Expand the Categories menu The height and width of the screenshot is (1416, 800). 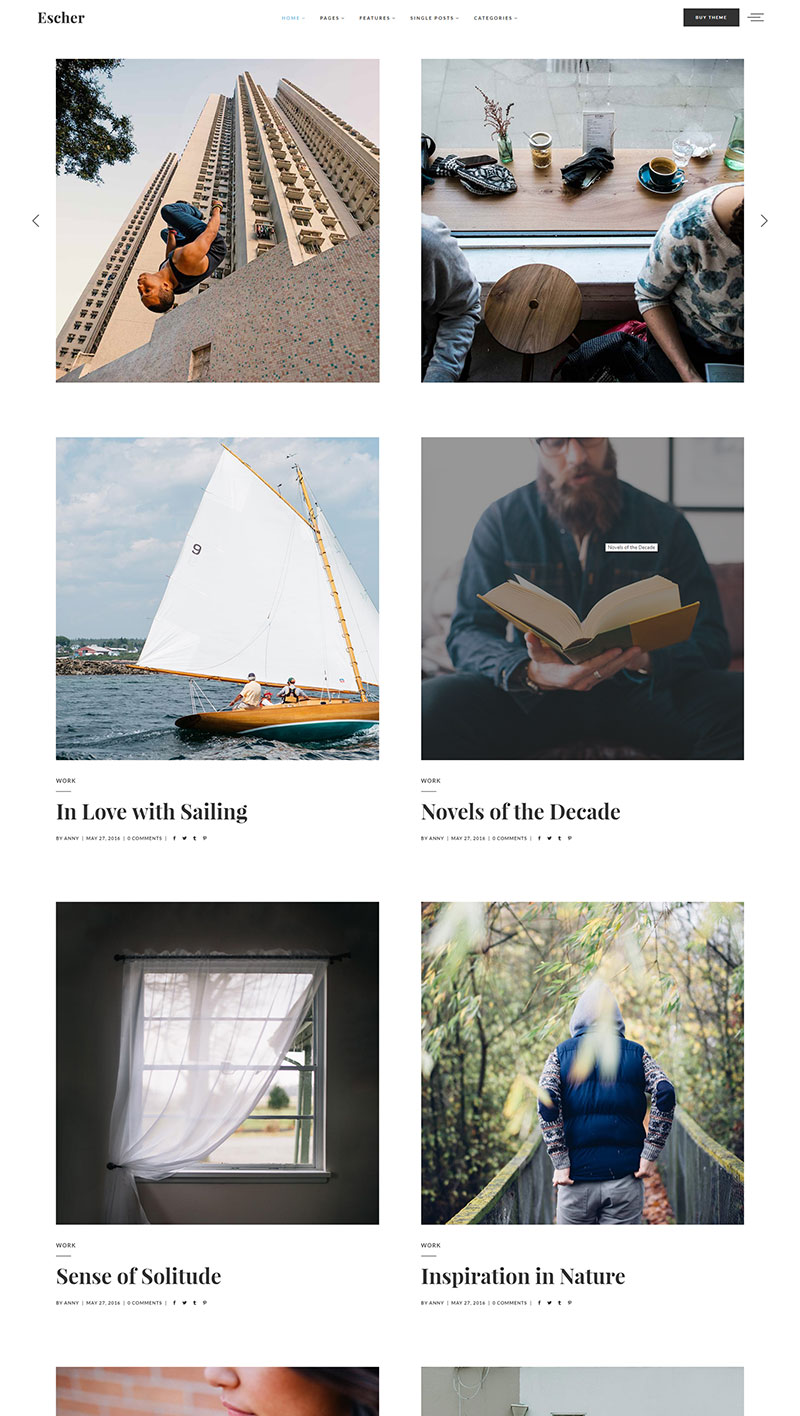tap(495, 18)
